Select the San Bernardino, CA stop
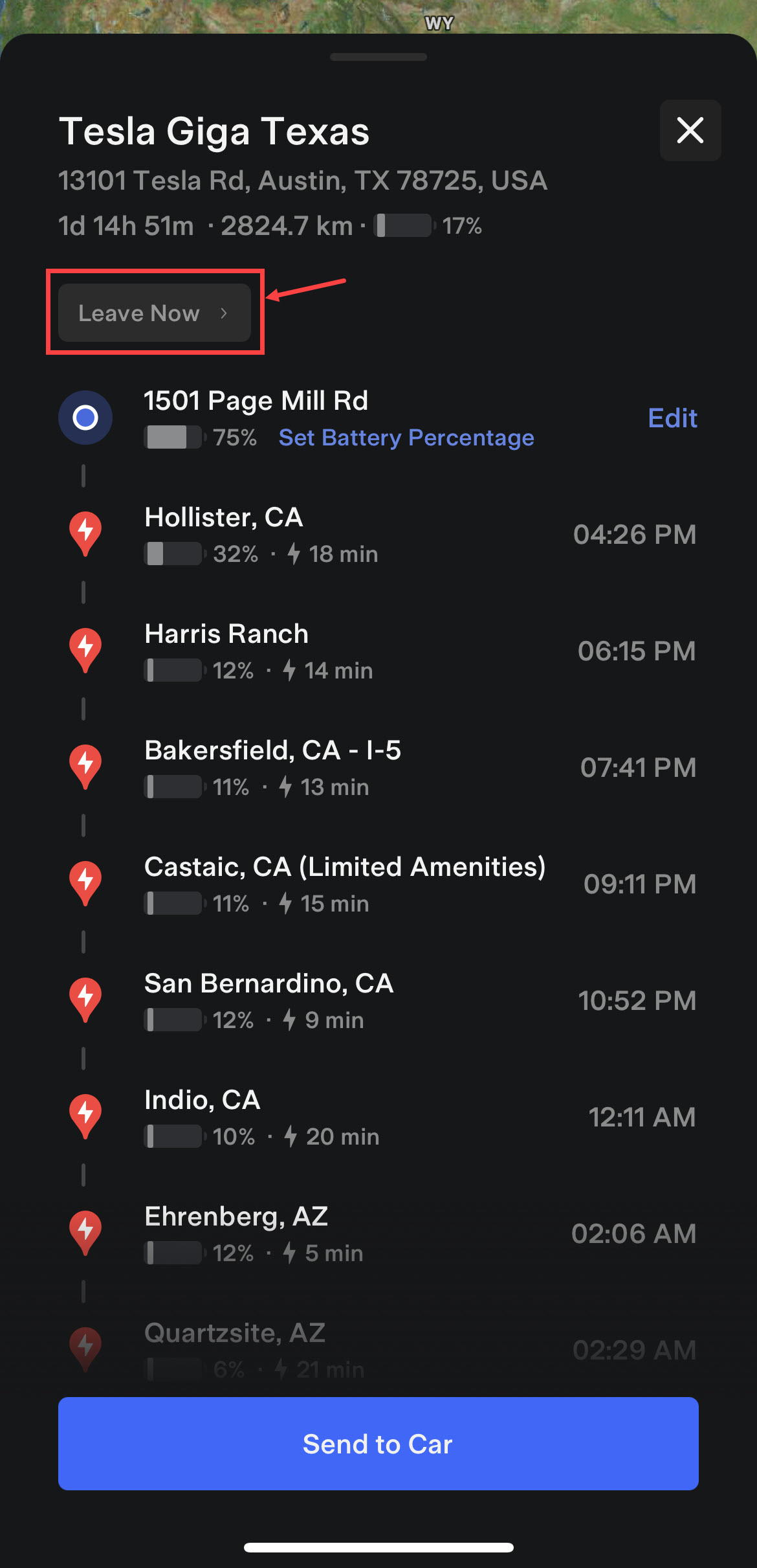This screenshot has height=1568, width=757. tap(269, 984)
